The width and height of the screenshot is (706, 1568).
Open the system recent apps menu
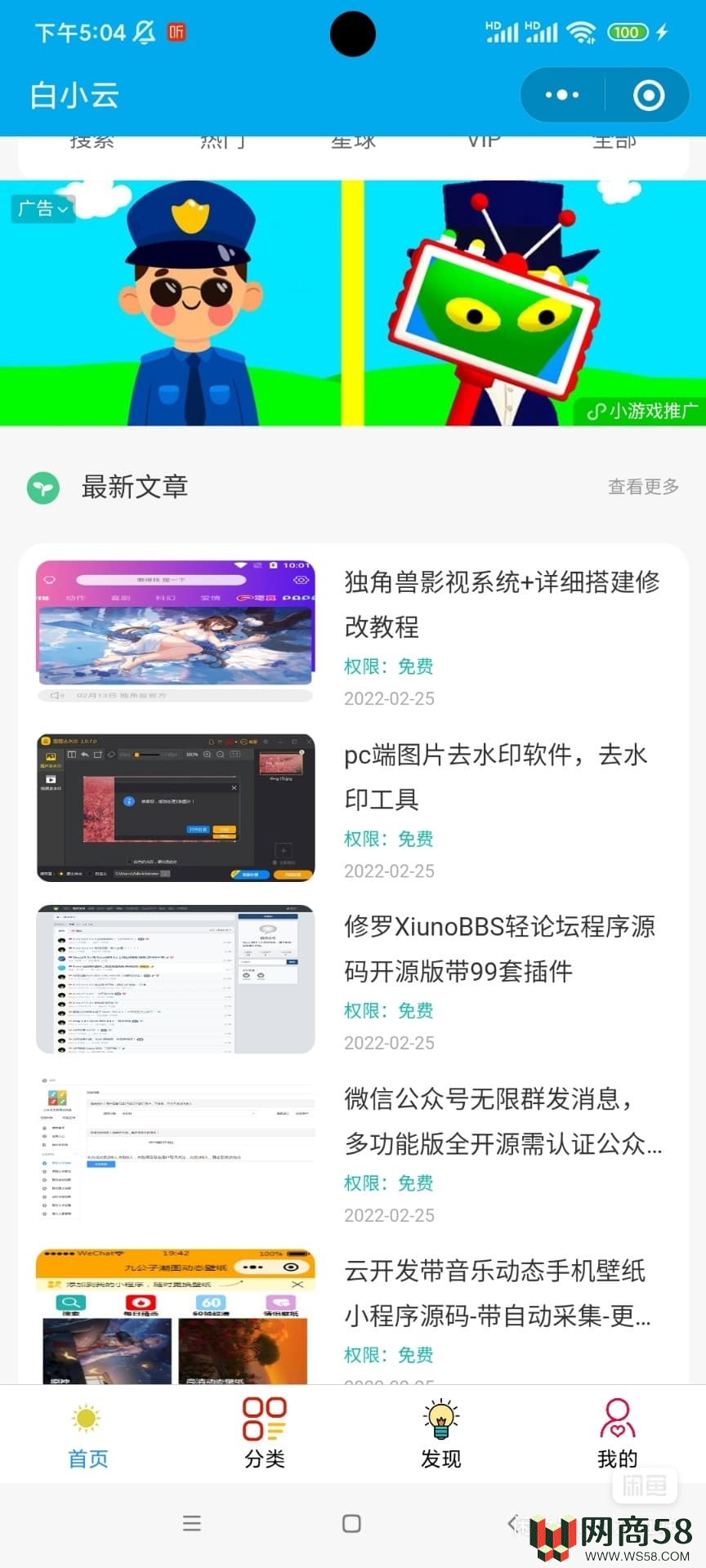click(x=192, y=1524)
